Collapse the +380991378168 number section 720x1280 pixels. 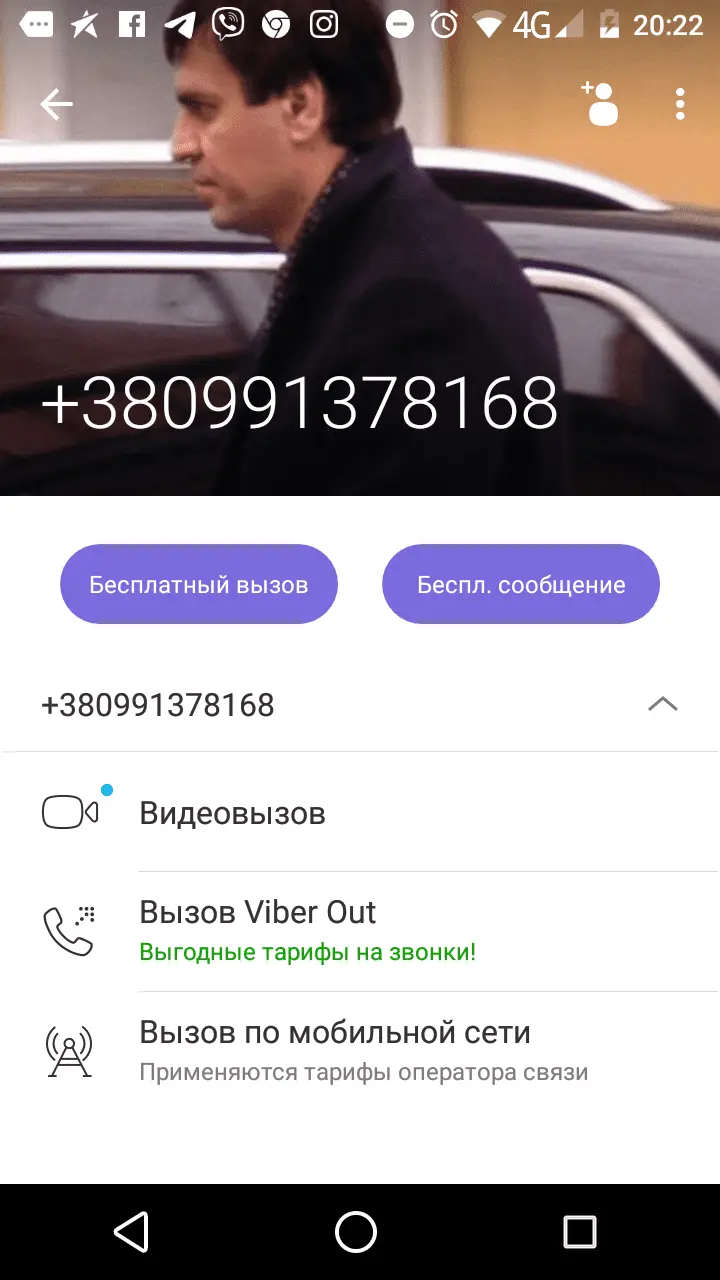662,705
